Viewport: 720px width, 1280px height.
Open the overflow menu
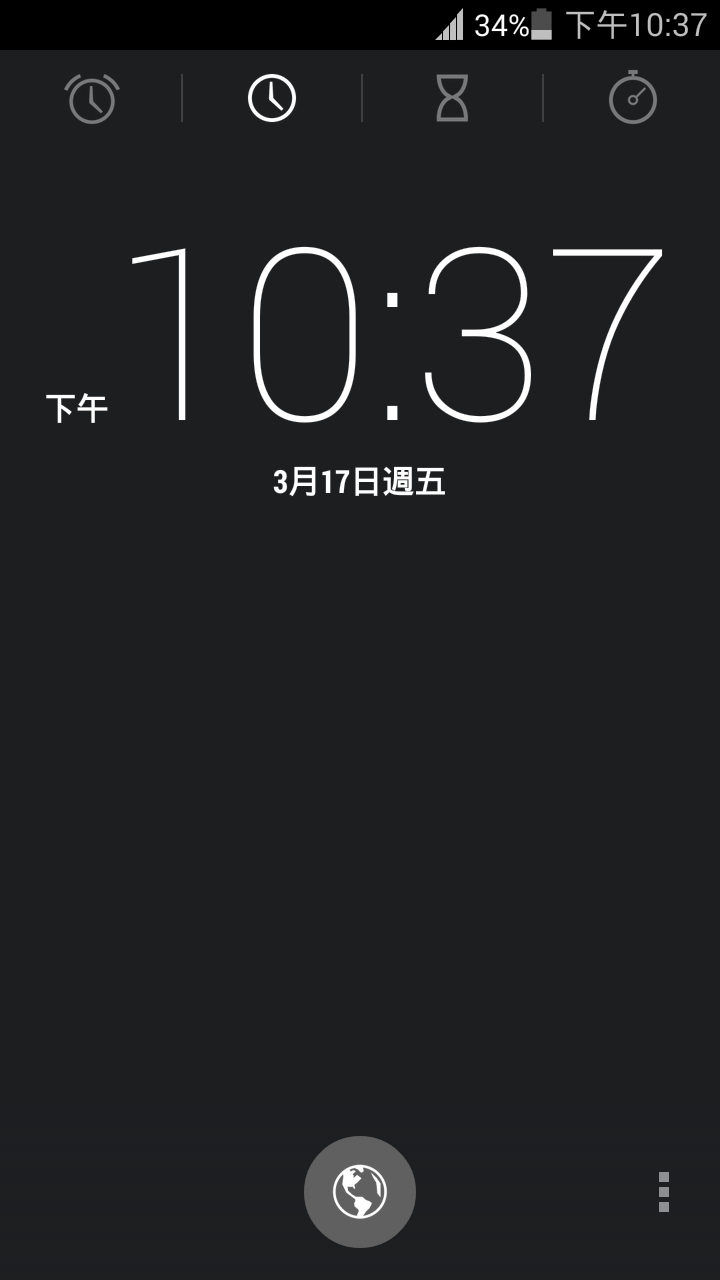[663, 1191]
